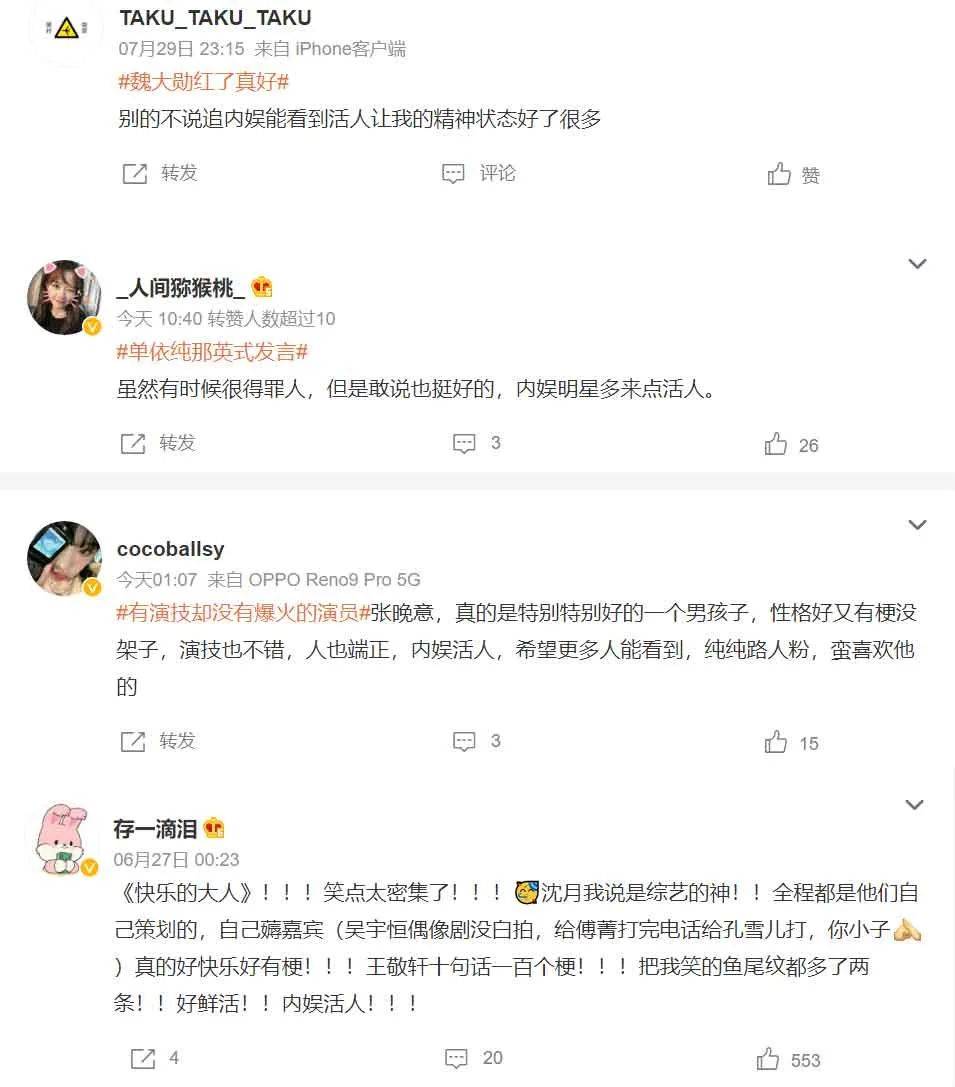Comment on TAKU_TAKU_TAKU's post
Viewport: 955px width, 1087px height.
(479, 174)
